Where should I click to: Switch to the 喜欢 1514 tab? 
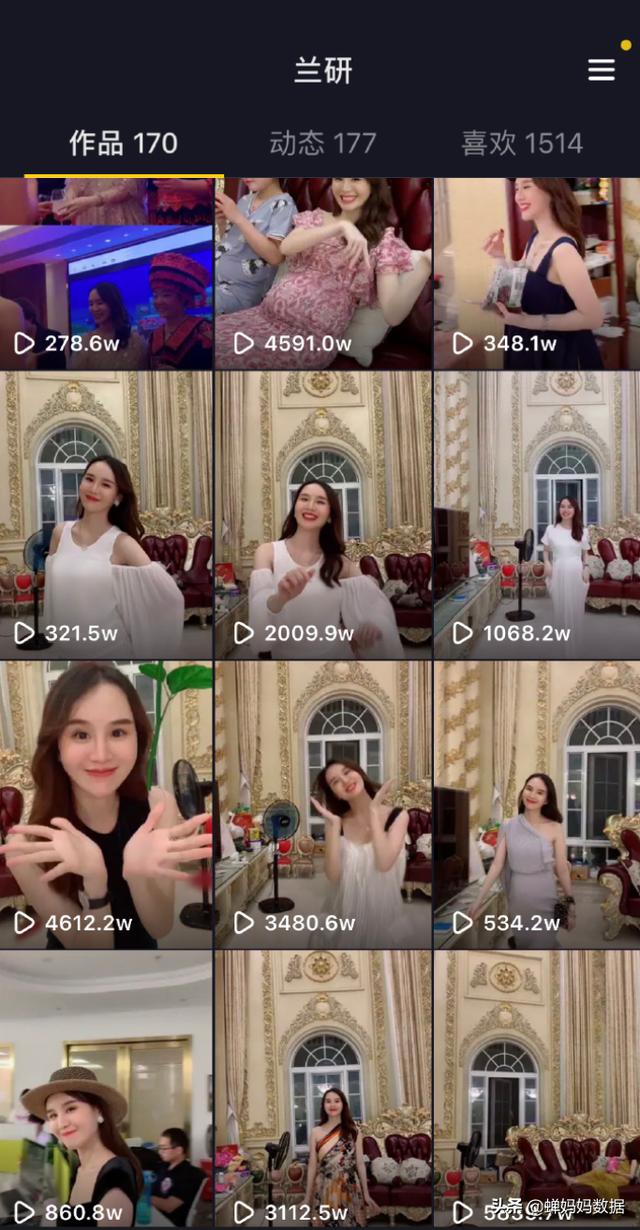pyautogui.click(x=521, y=143)
